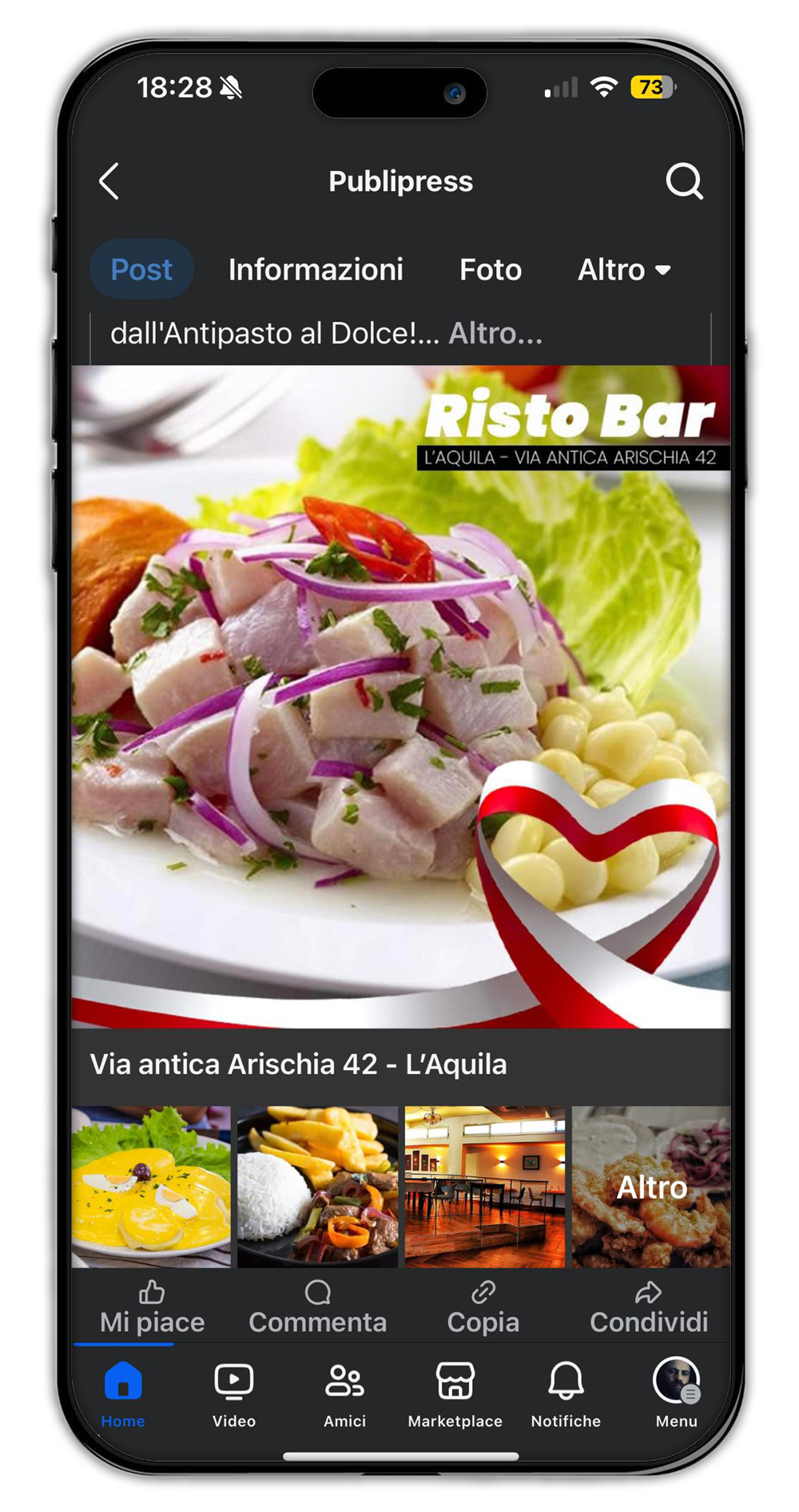Image resolution: width=799 pixels, height=1512 pixels.
Task: Open the Amici tab
Action: pos(344,1395)
